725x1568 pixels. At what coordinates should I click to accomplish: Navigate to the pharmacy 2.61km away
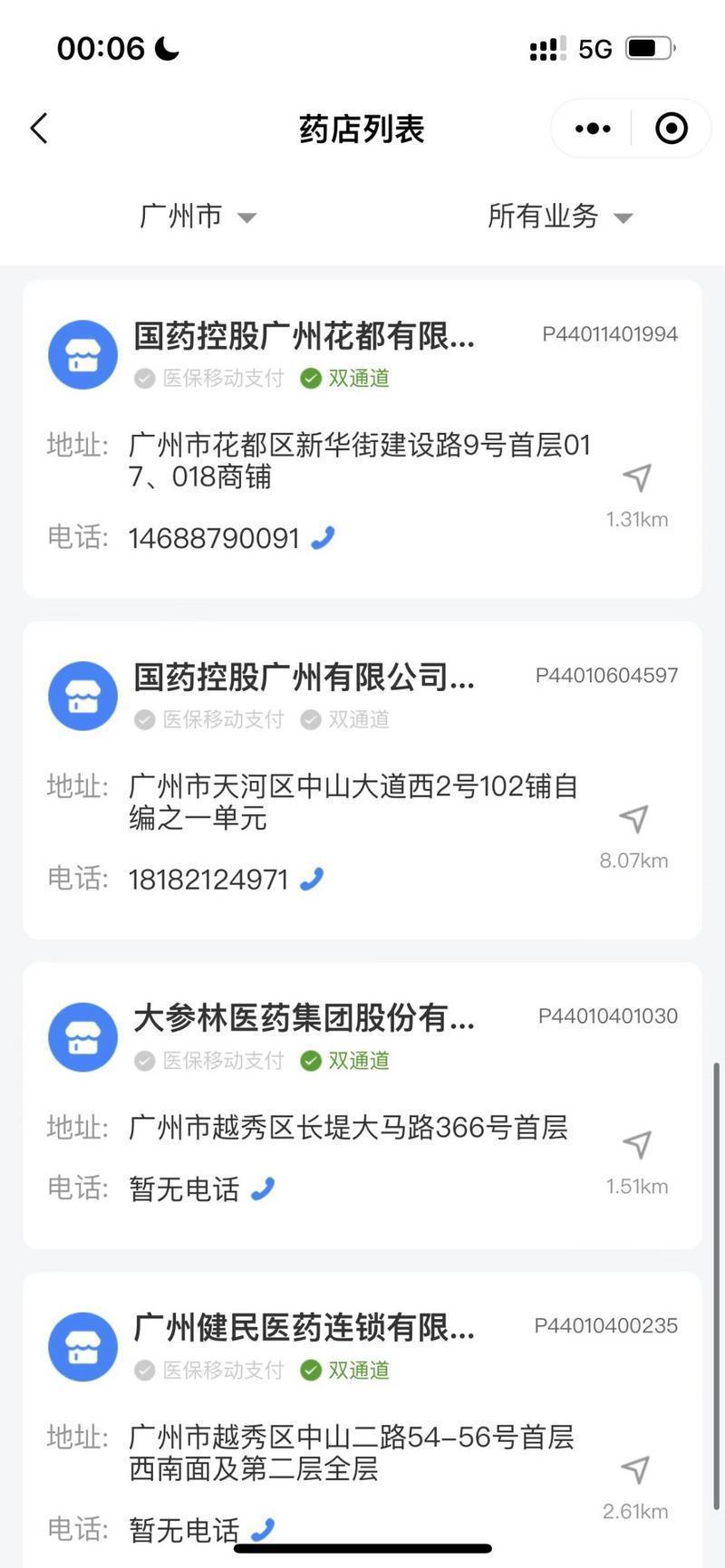pyautogui.click(x=635, y=1470)
